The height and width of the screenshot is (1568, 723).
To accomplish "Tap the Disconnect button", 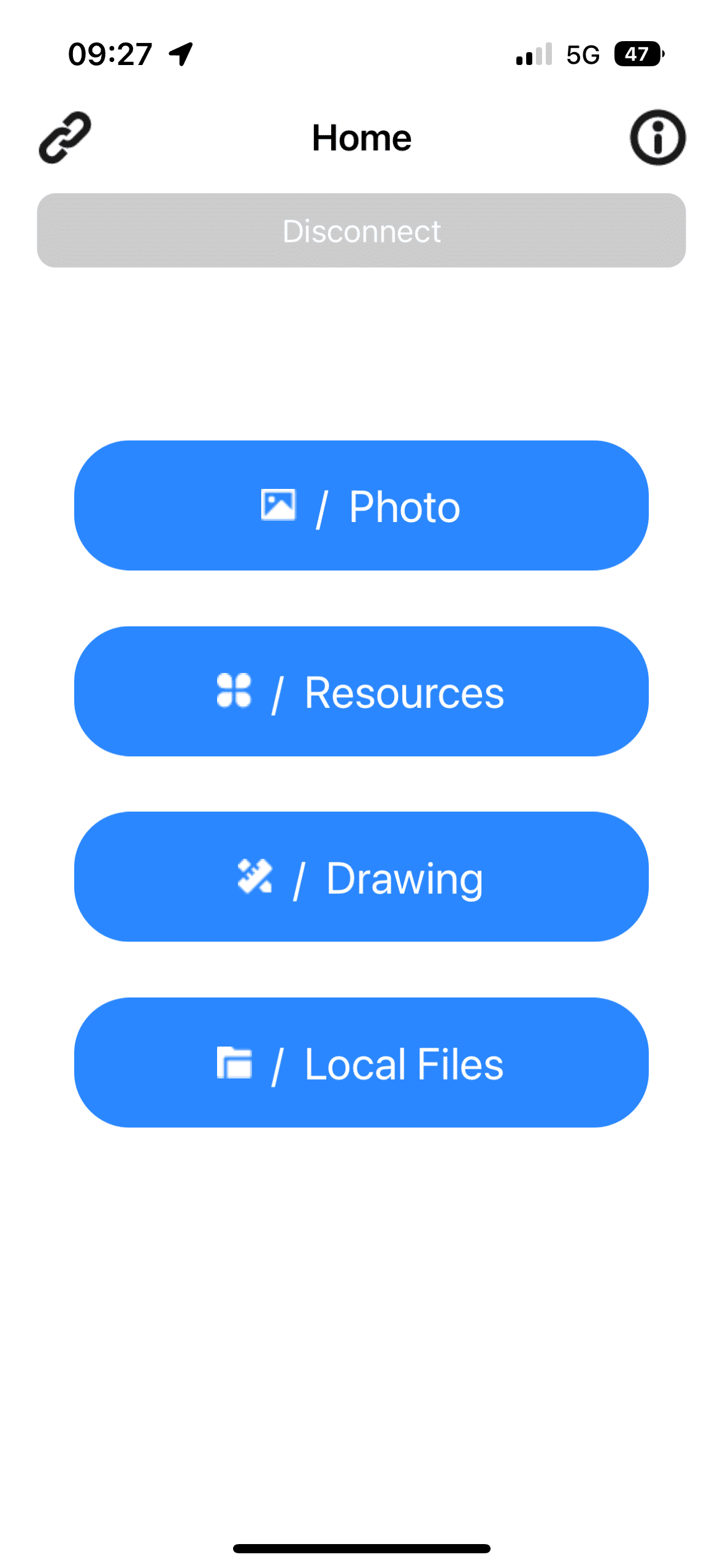I will 361,231.
